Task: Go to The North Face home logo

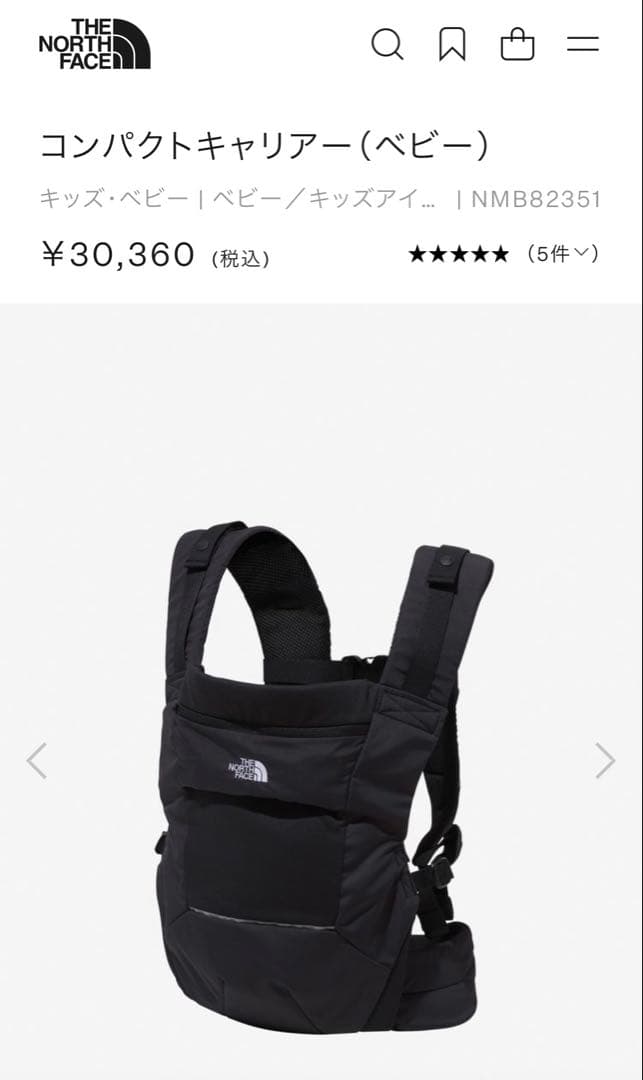Action: (x=93, y=43)
